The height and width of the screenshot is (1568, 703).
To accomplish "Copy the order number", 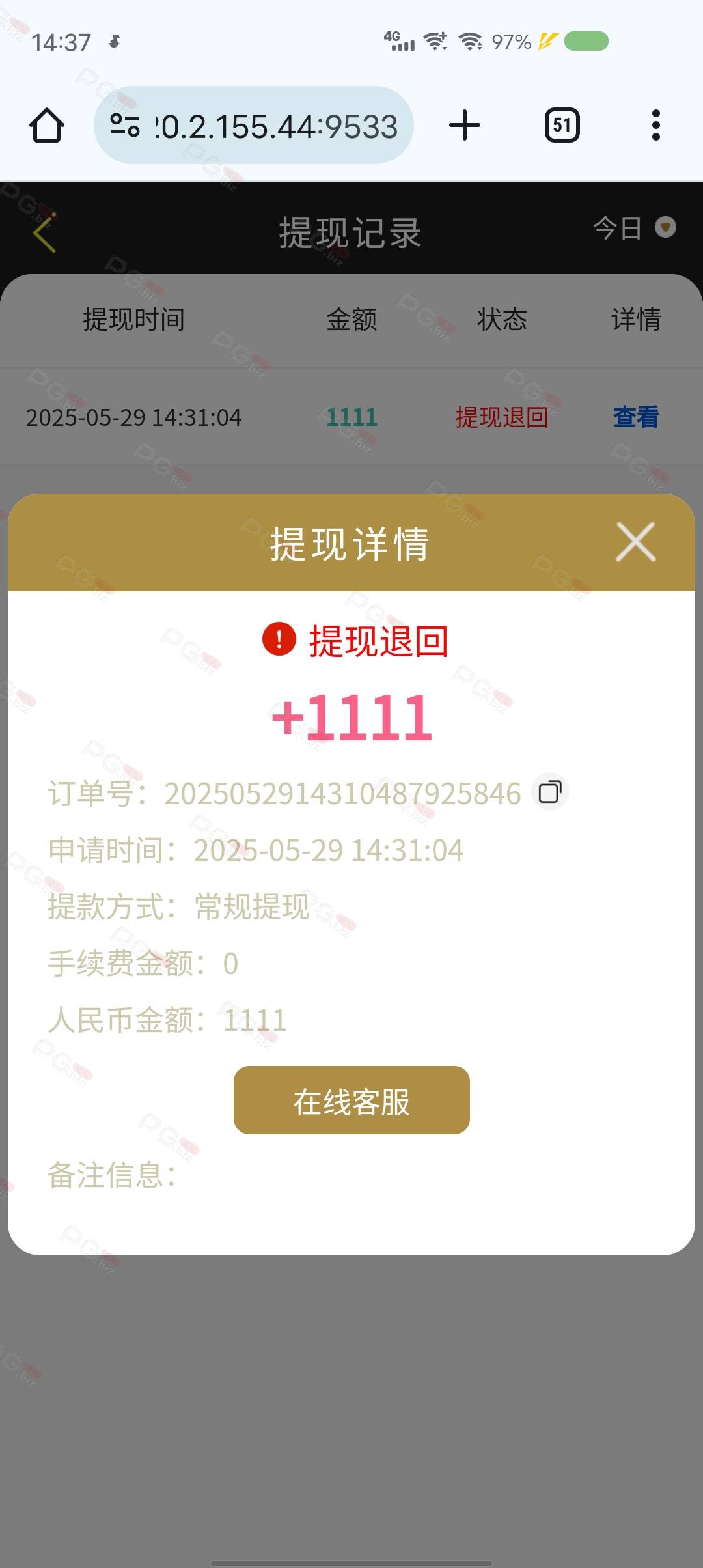I will [x=550, y=792].
